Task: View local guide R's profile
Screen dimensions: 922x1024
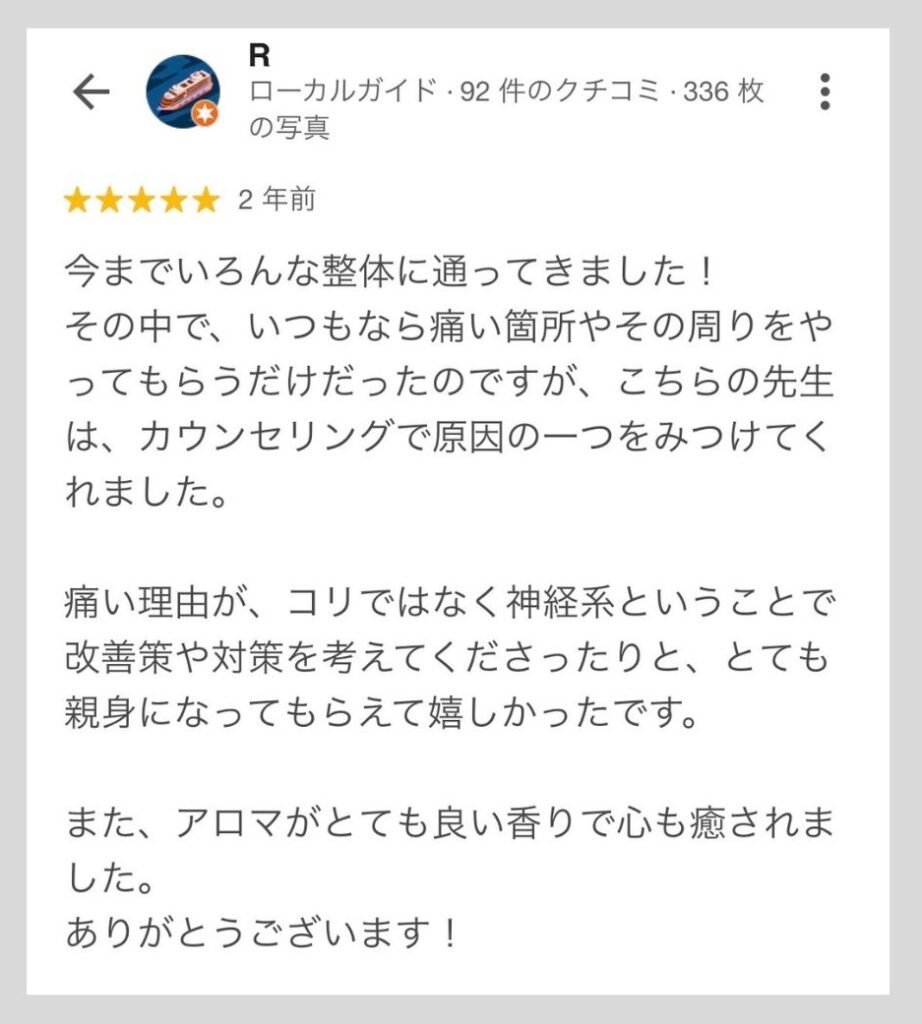Action: click(258, 57)
